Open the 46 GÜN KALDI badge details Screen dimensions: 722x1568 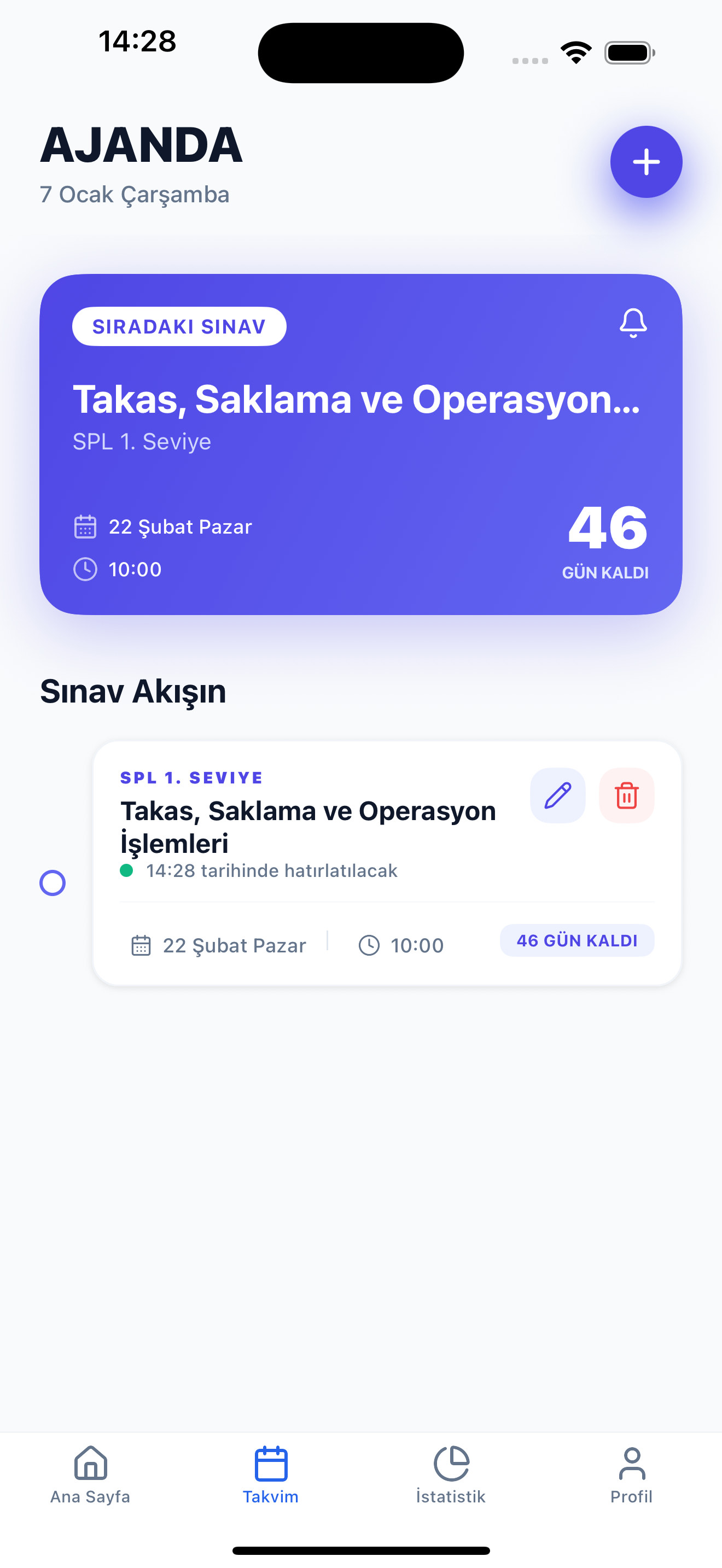(x=576, y=940)
